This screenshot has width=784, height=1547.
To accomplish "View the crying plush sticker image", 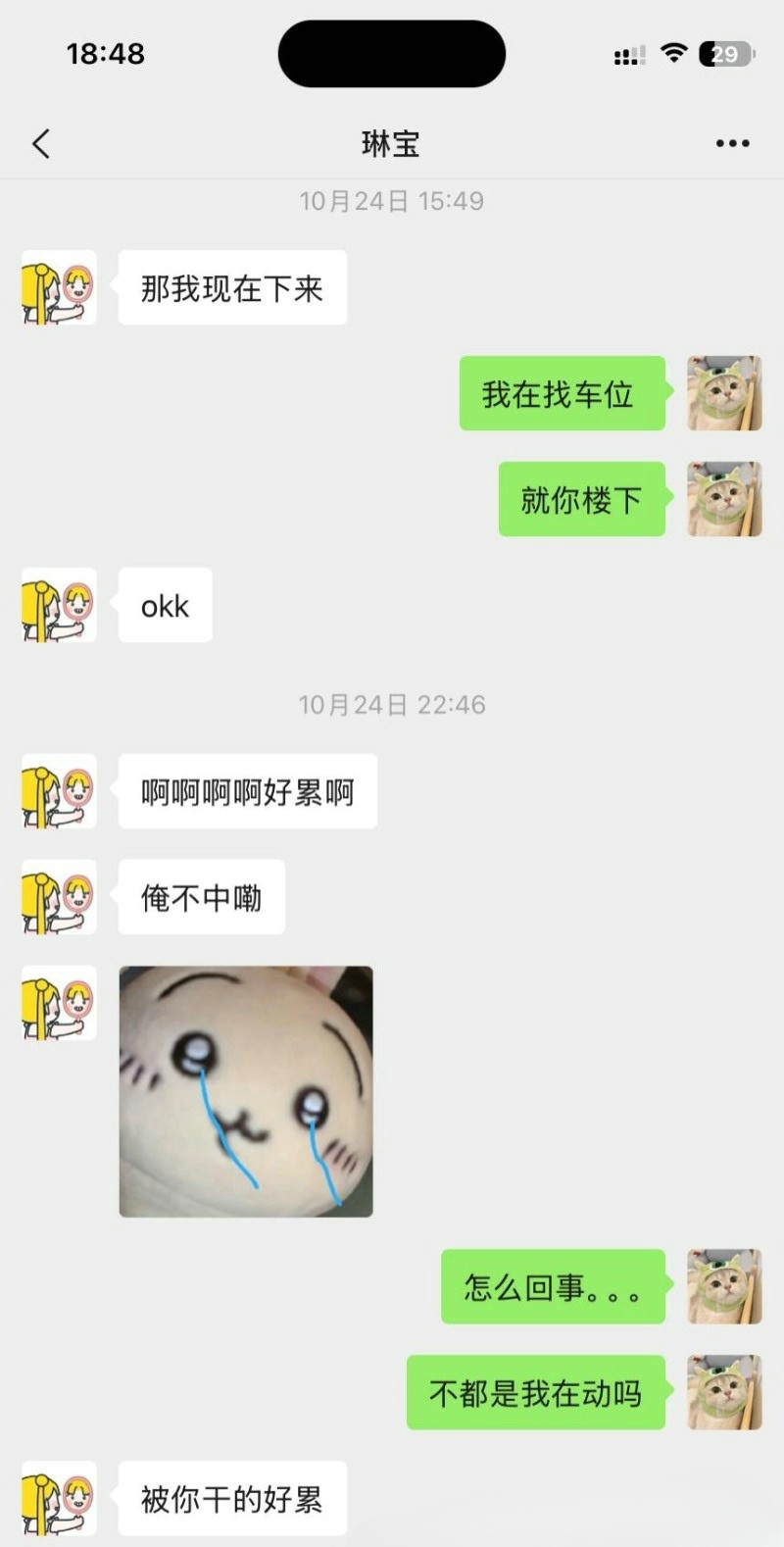I will coord(246,1091).
